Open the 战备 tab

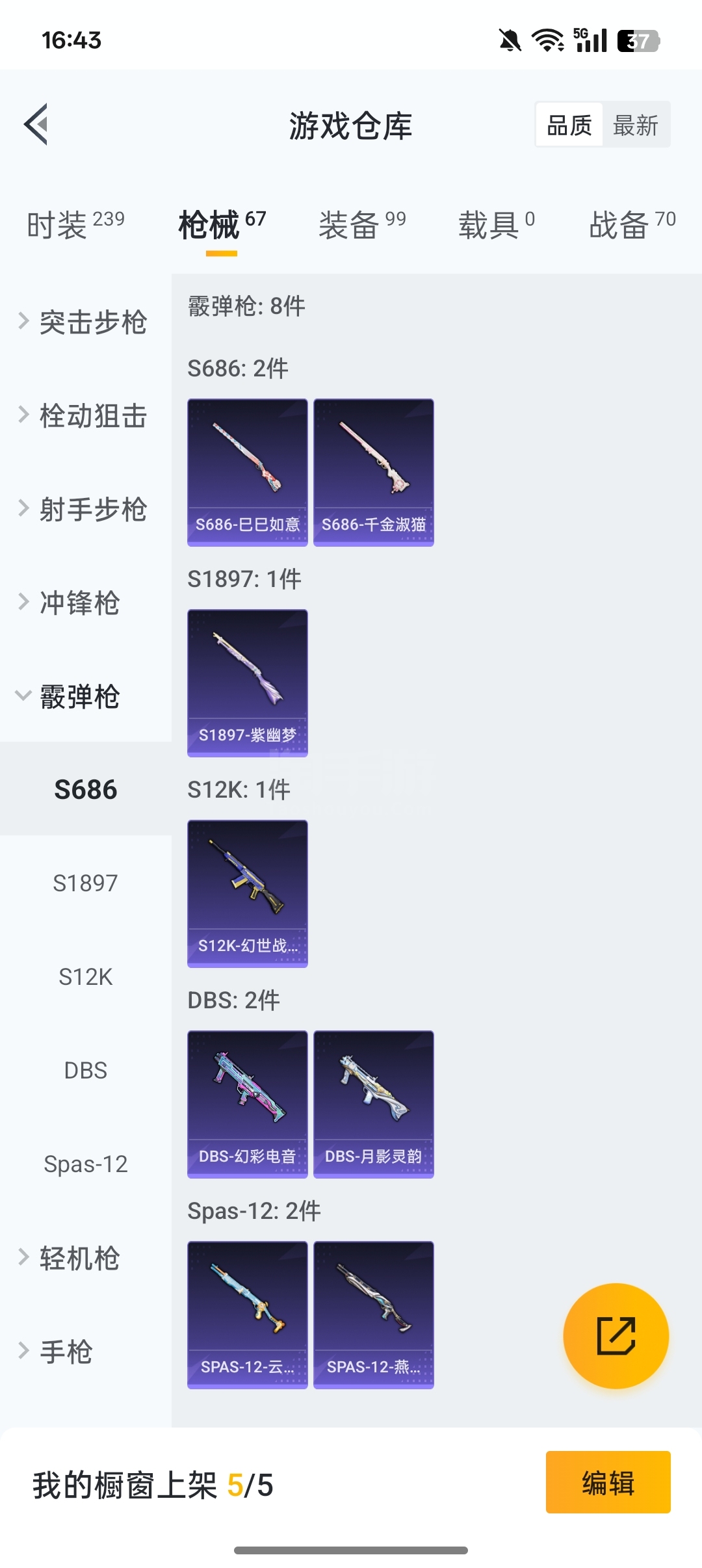tap(632, 226)
